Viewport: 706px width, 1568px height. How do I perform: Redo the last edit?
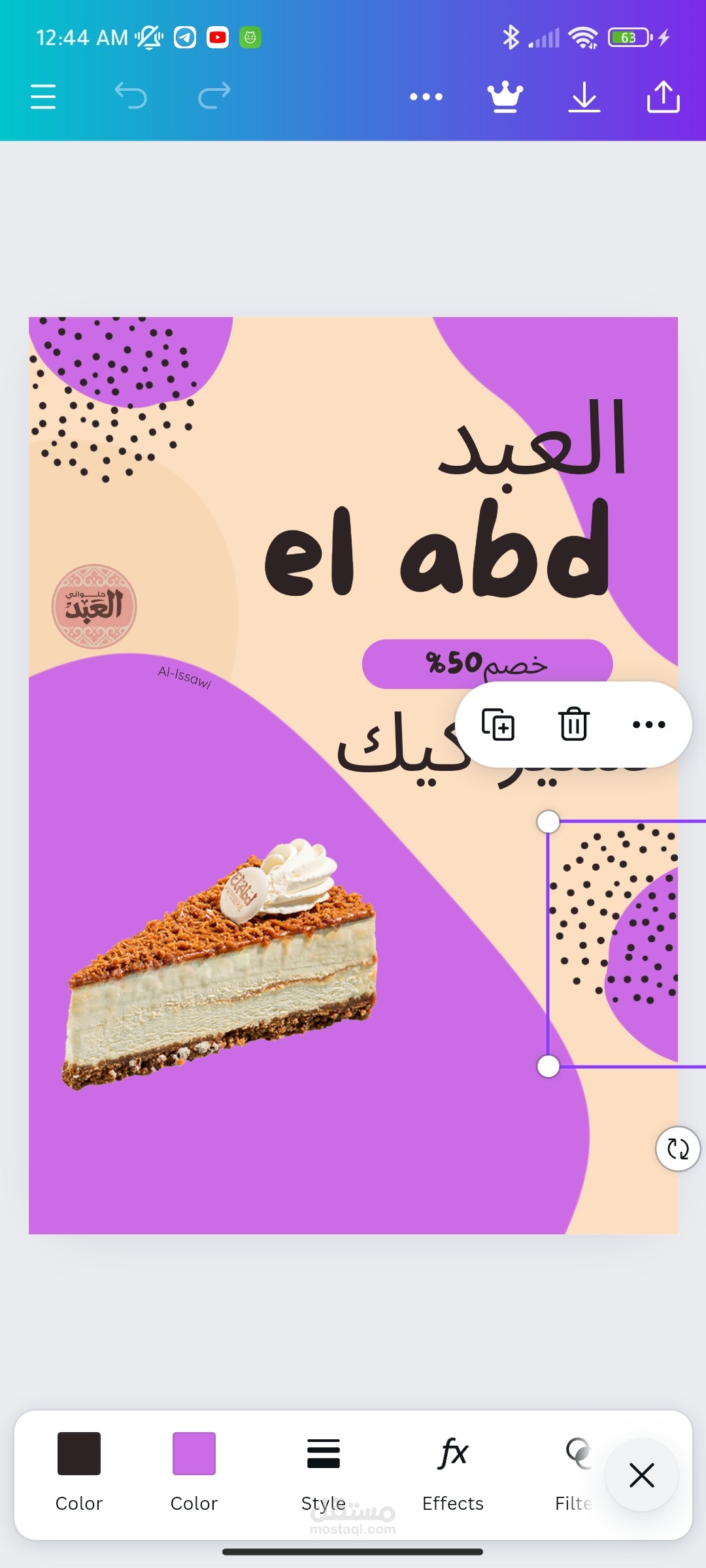click(x=214, y=96)
